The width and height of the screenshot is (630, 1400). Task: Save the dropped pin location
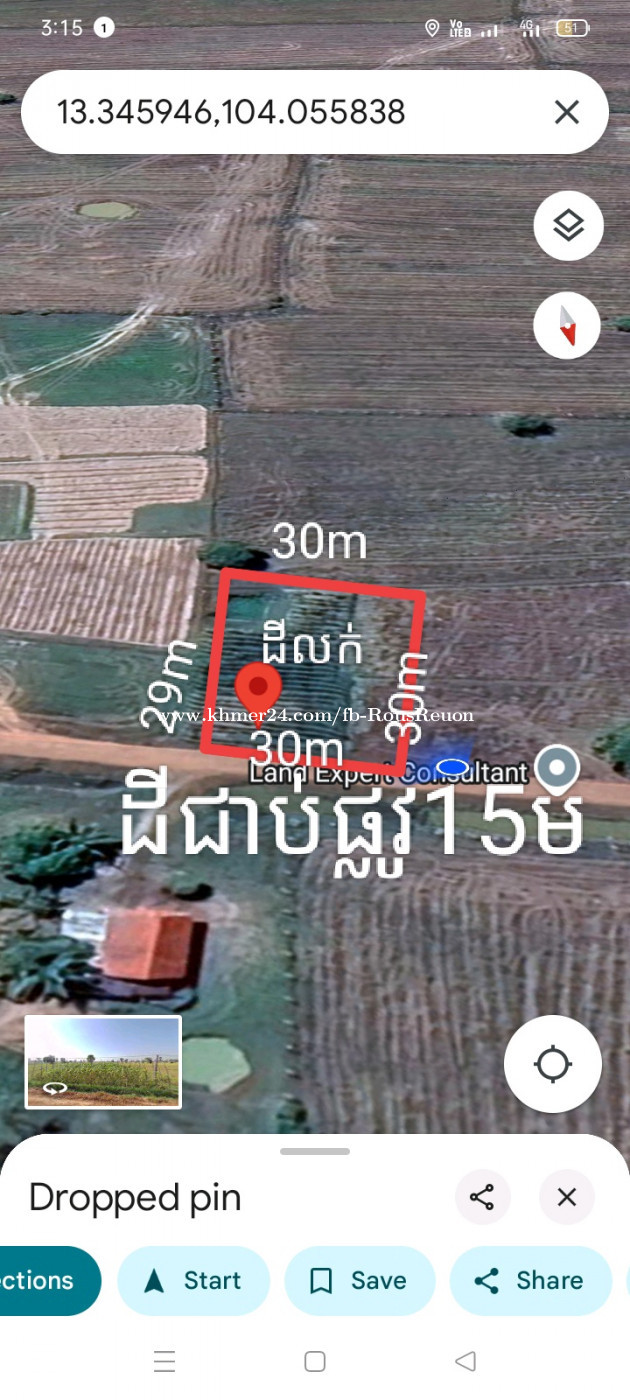(x=360, y=1280)
